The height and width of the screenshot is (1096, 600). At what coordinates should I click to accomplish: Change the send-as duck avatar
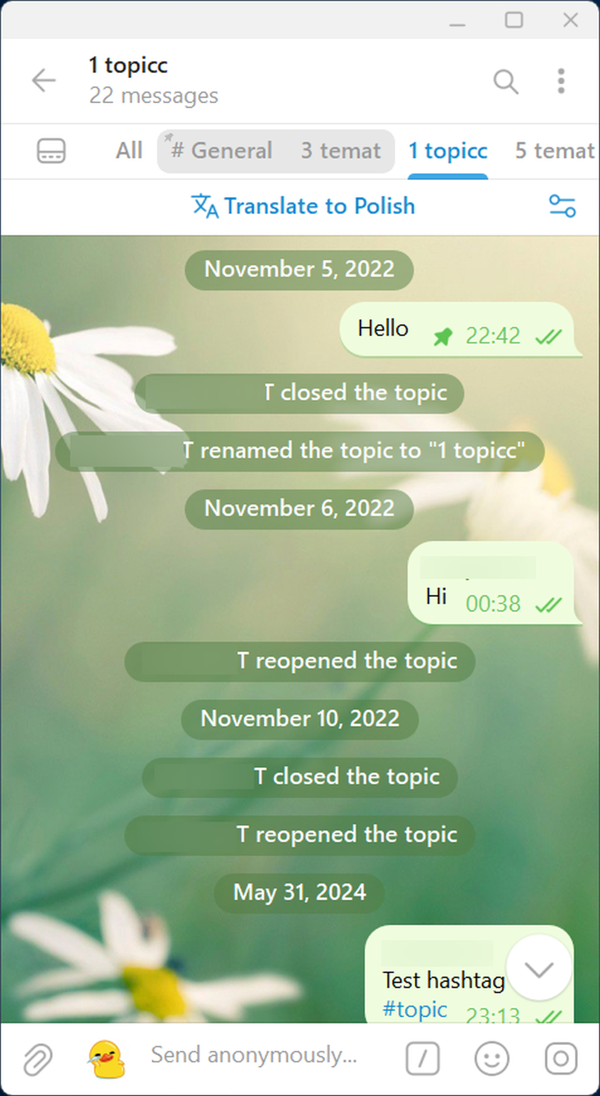(x=105, y=1057)
